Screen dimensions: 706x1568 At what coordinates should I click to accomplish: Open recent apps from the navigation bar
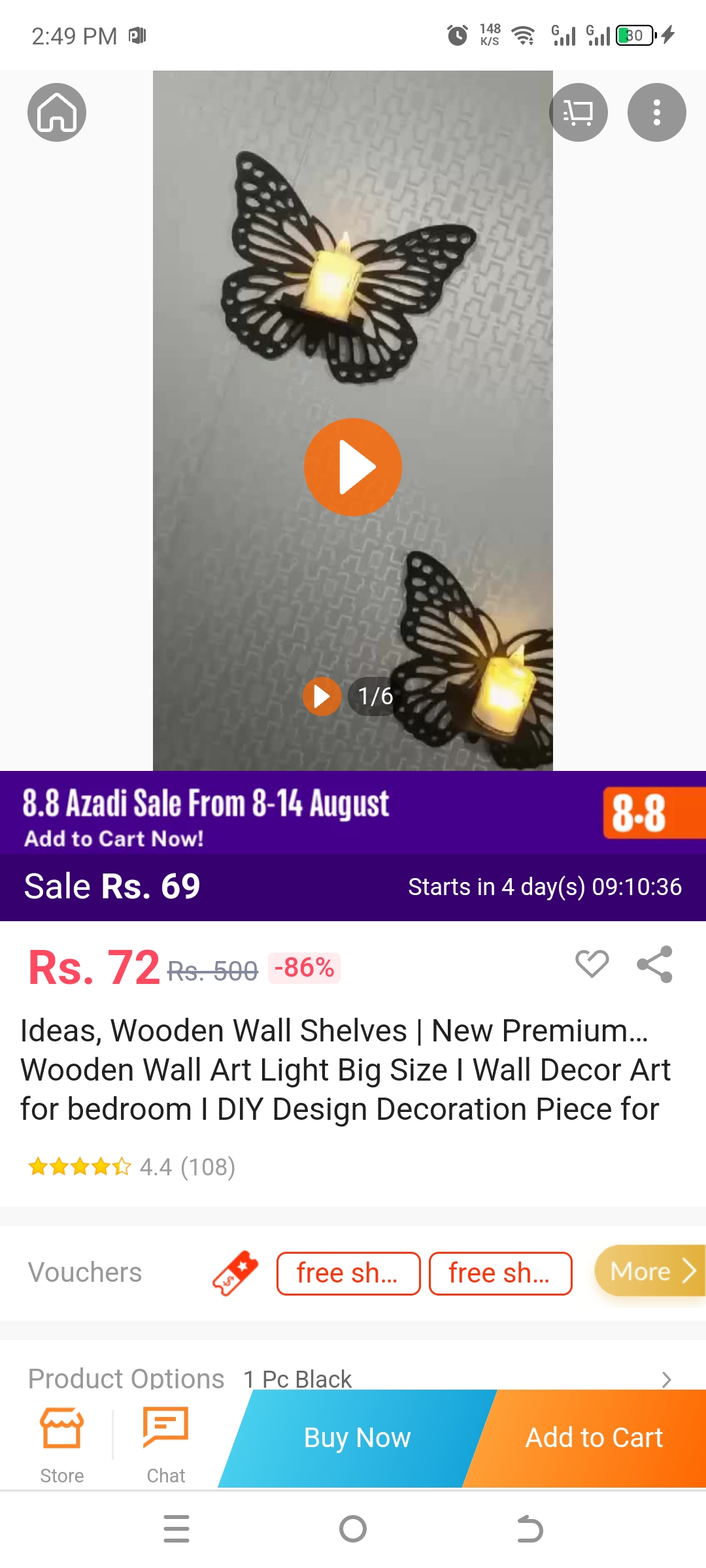pos(176,1529)
